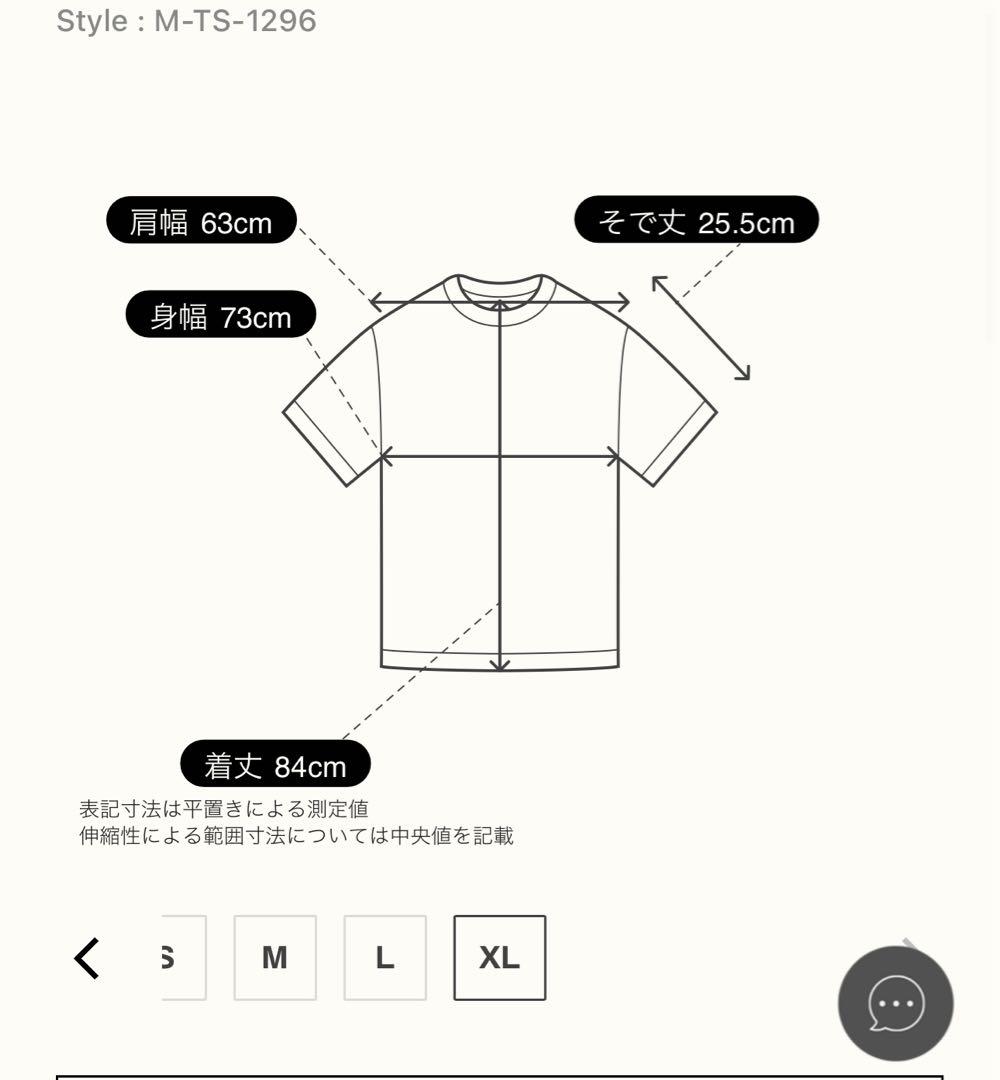This screenshot has width=1000, height=1080.
Task: Click the 身幅 73cm measurement label
Action: click(219, 318)
